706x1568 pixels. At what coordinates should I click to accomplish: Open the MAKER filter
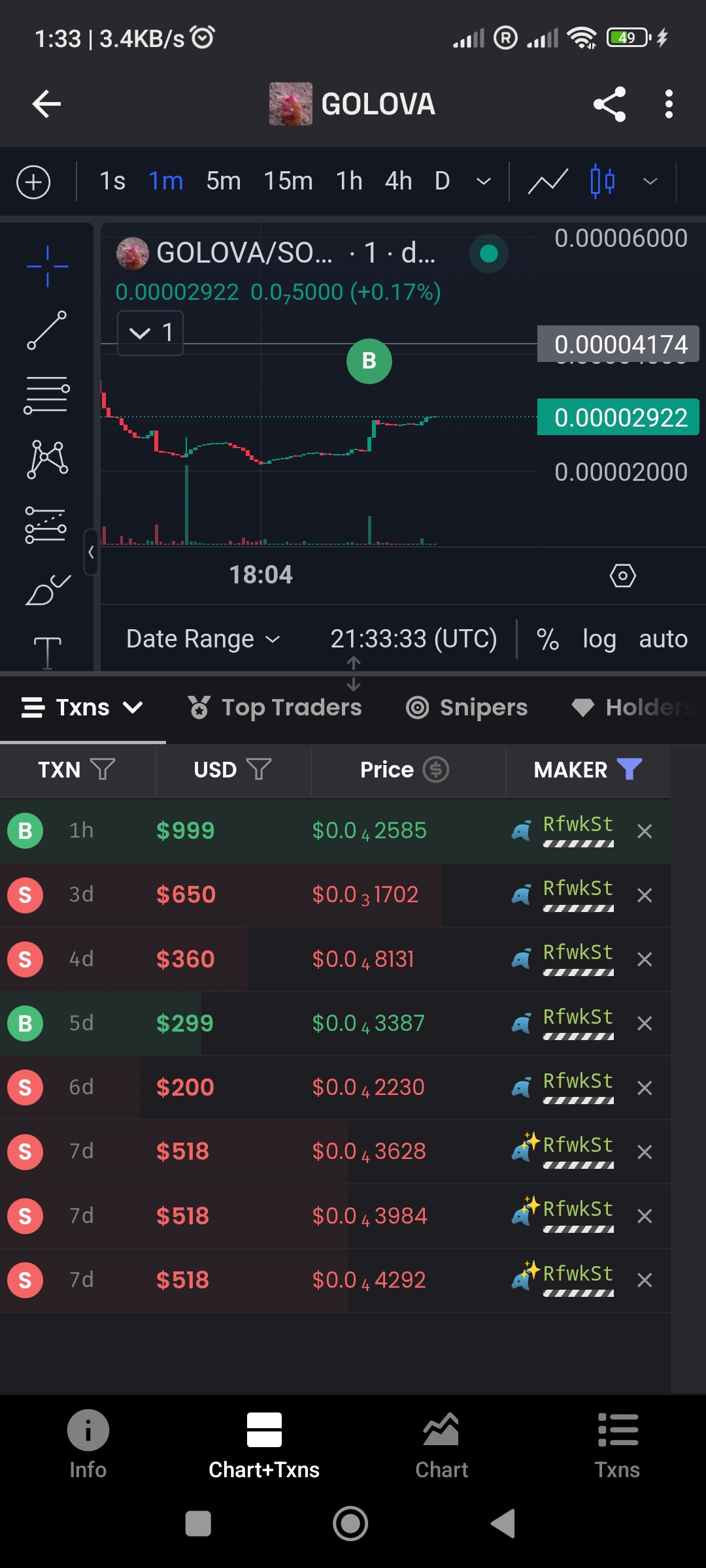pos(629,770)
